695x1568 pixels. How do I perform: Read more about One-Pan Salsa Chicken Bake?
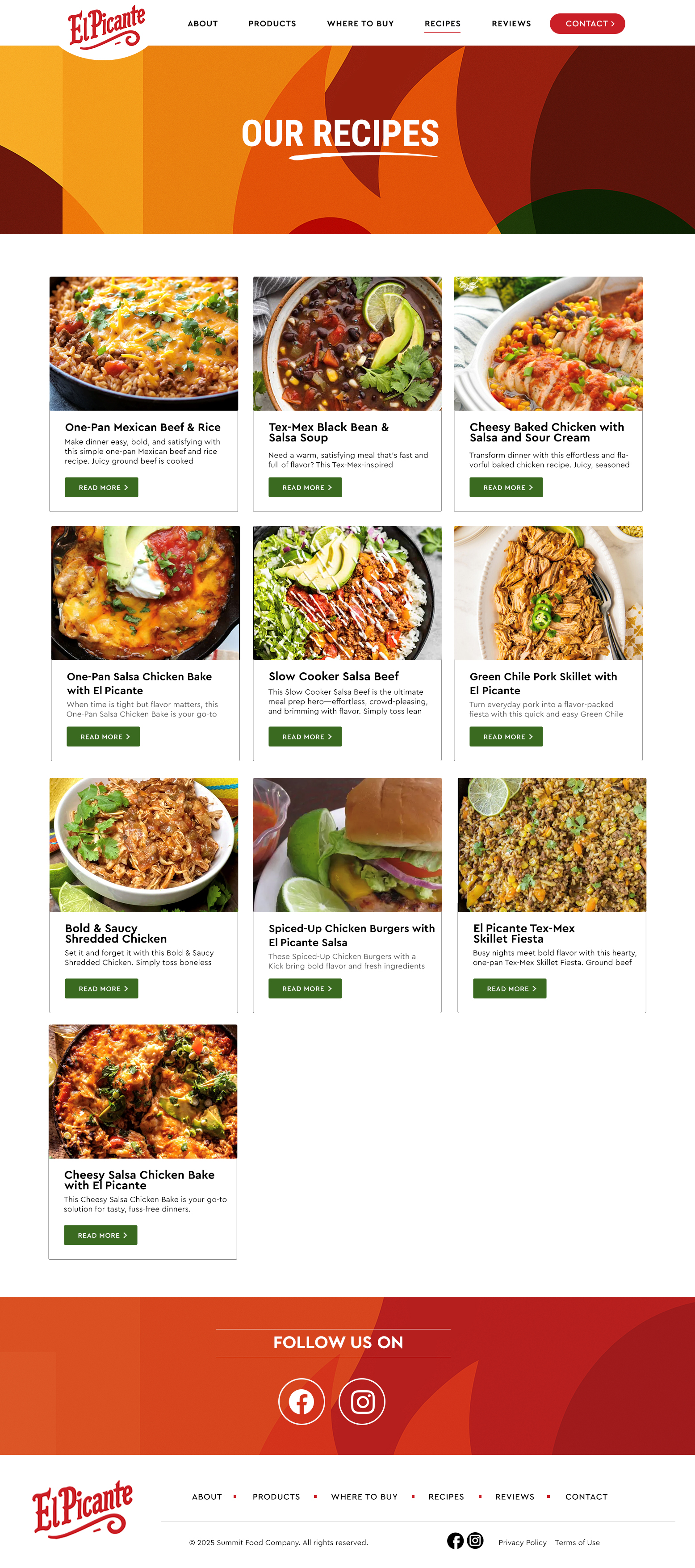pos(104,737)
